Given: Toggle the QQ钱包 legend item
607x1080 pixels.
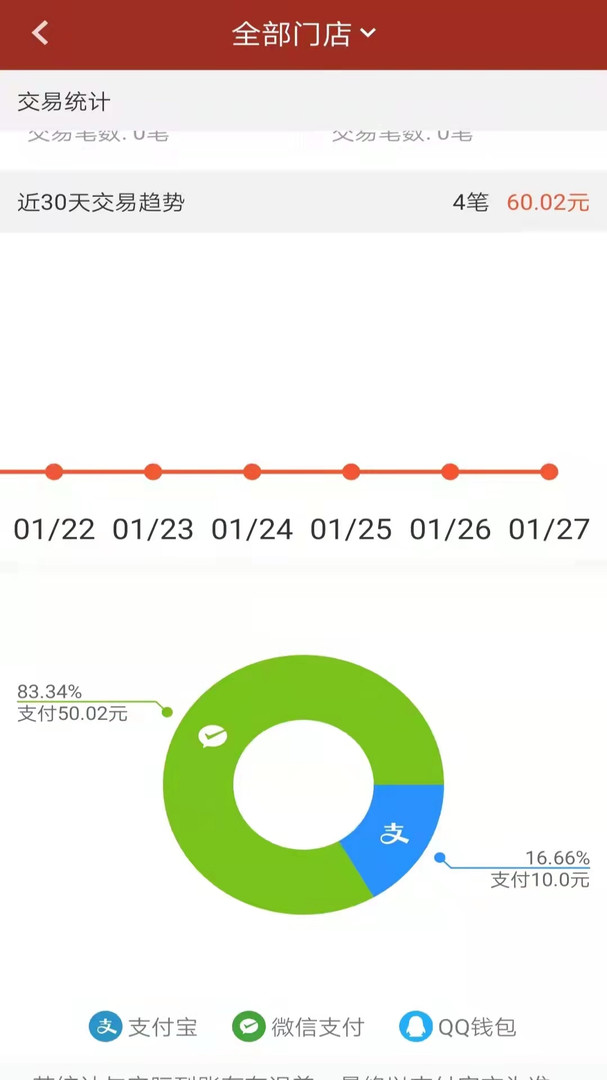Looking at the screenshot, I should (x=457, y=1027).
